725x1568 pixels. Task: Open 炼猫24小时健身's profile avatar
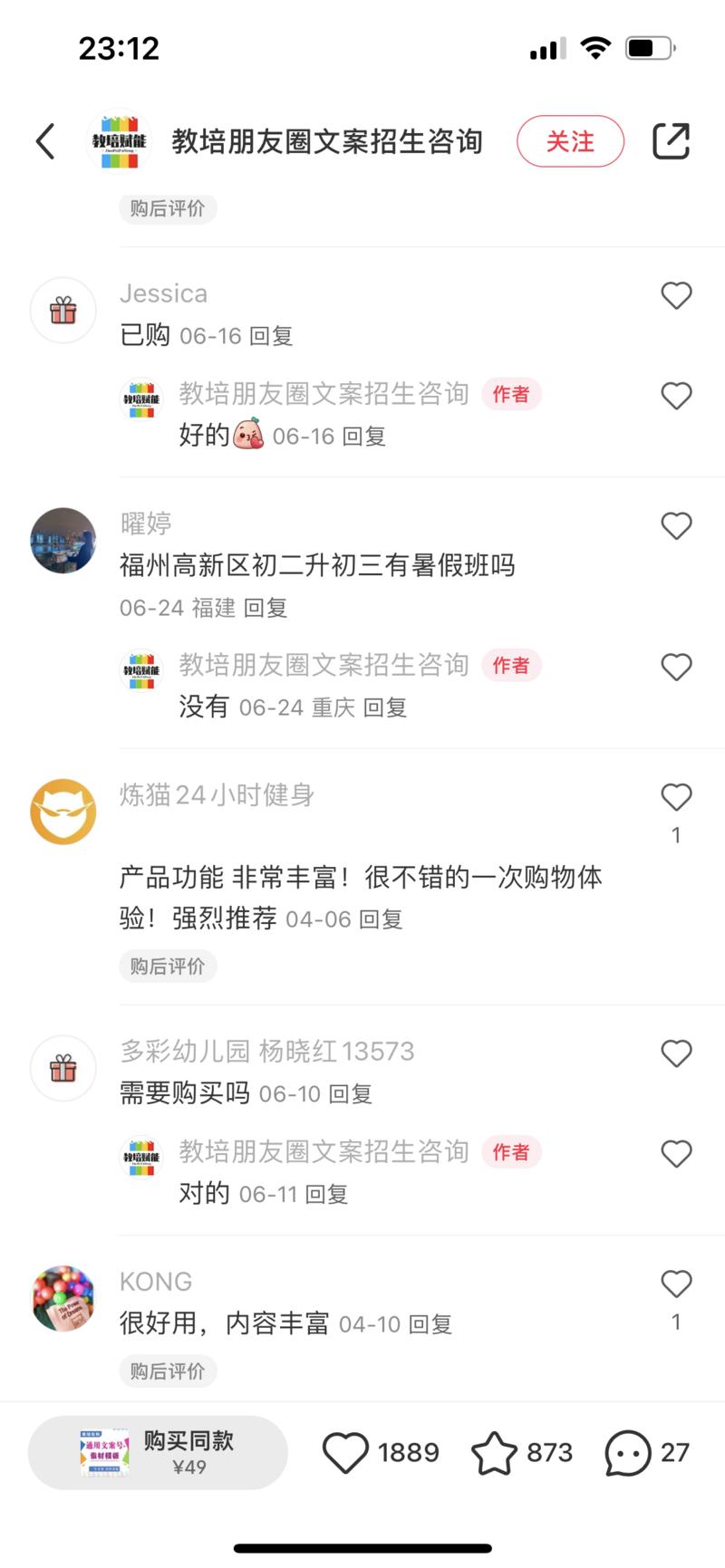point(63,812)
